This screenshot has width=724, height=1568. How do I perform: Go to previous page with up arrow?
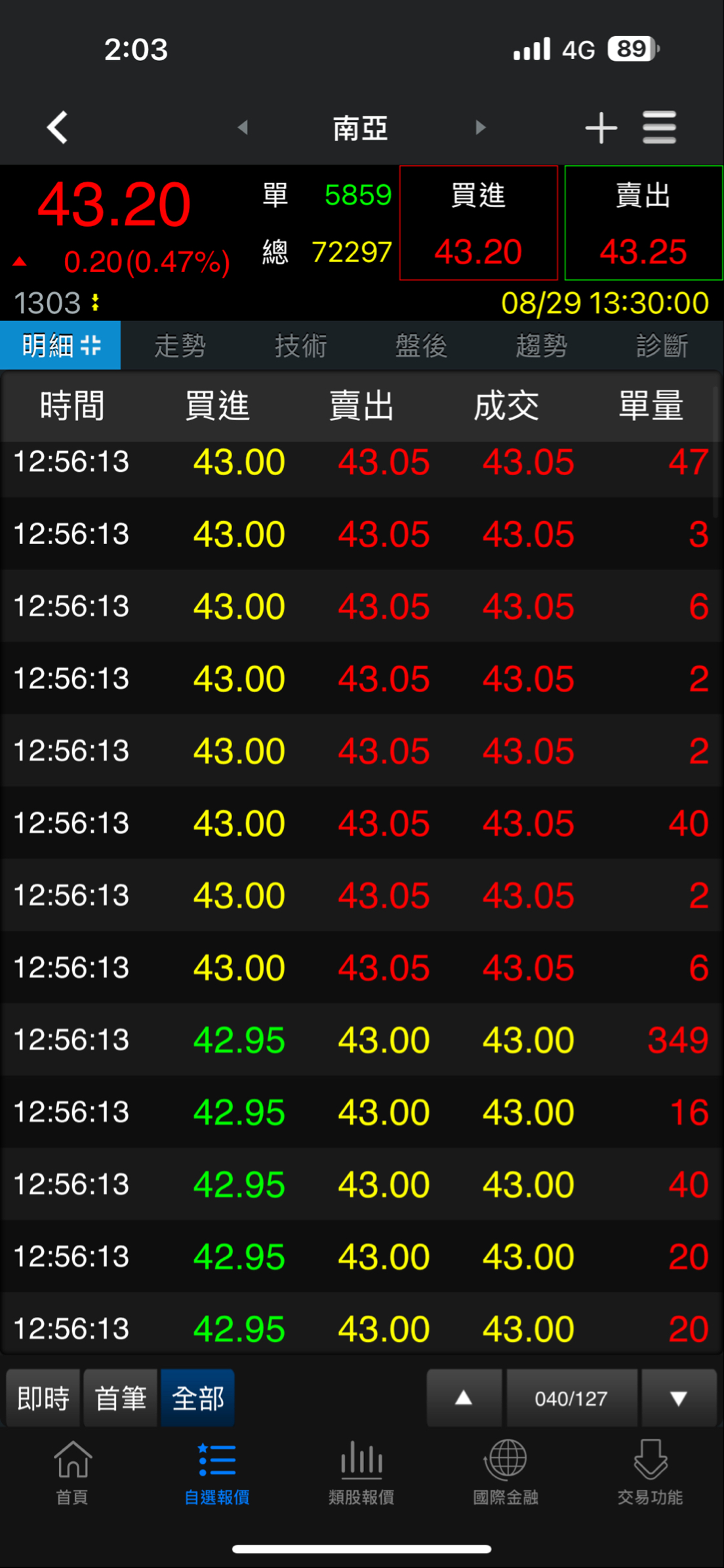(464, 1398)
